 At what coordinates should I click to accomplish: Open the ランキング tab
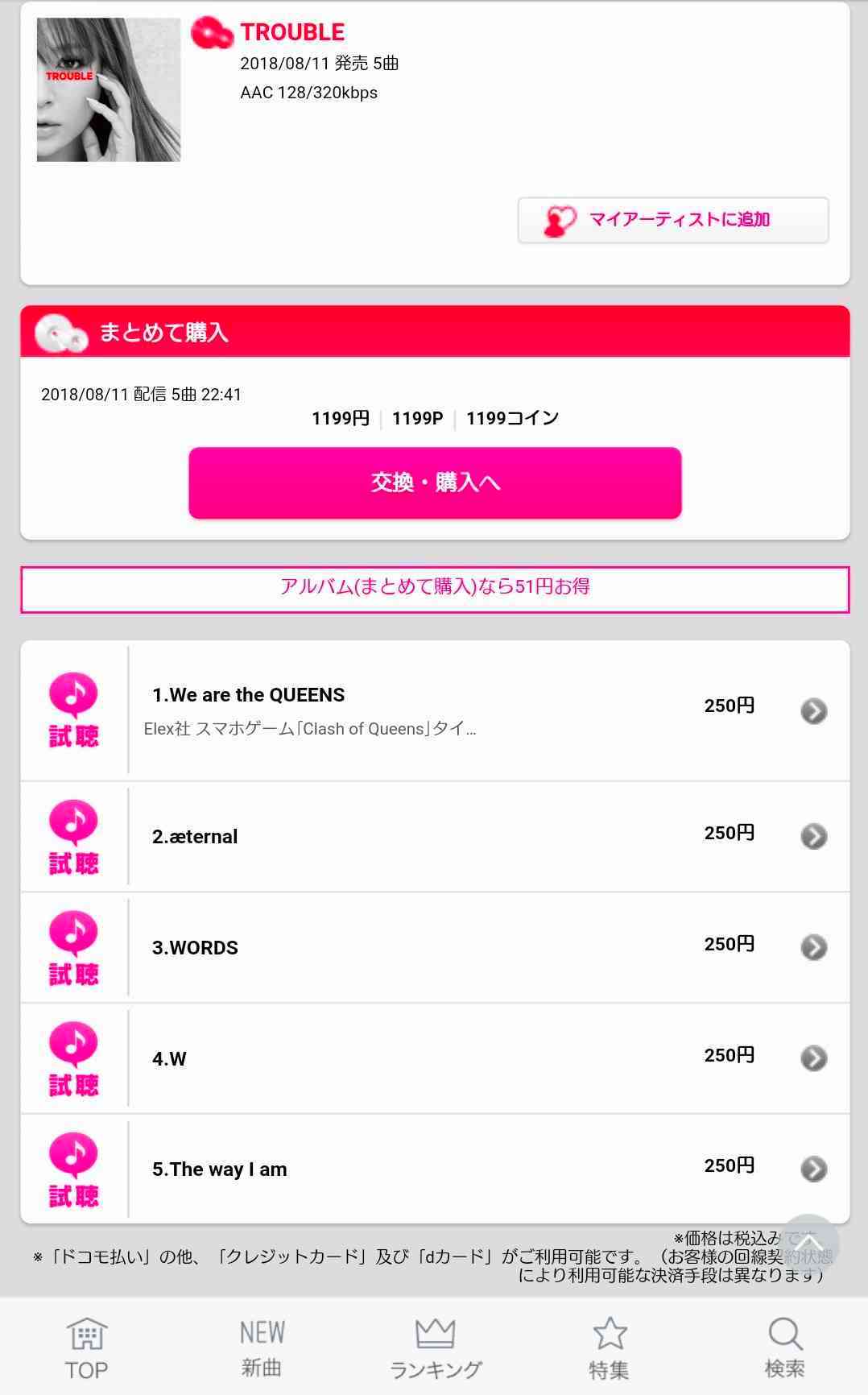pyautogui.click(x=436, y=1348)
